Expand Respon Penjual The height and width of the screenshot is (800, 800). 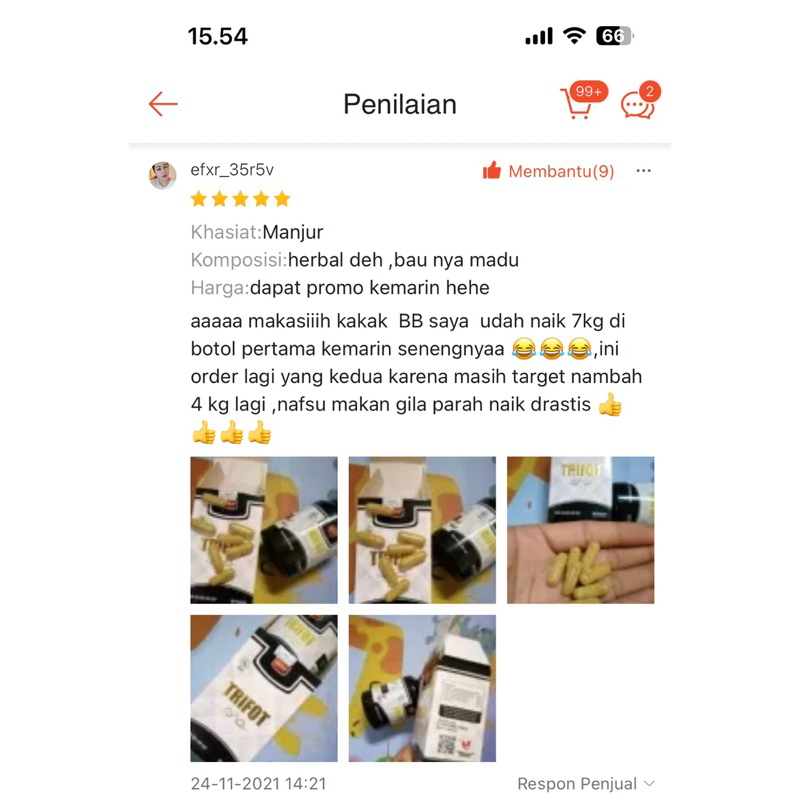click(586, 783)
